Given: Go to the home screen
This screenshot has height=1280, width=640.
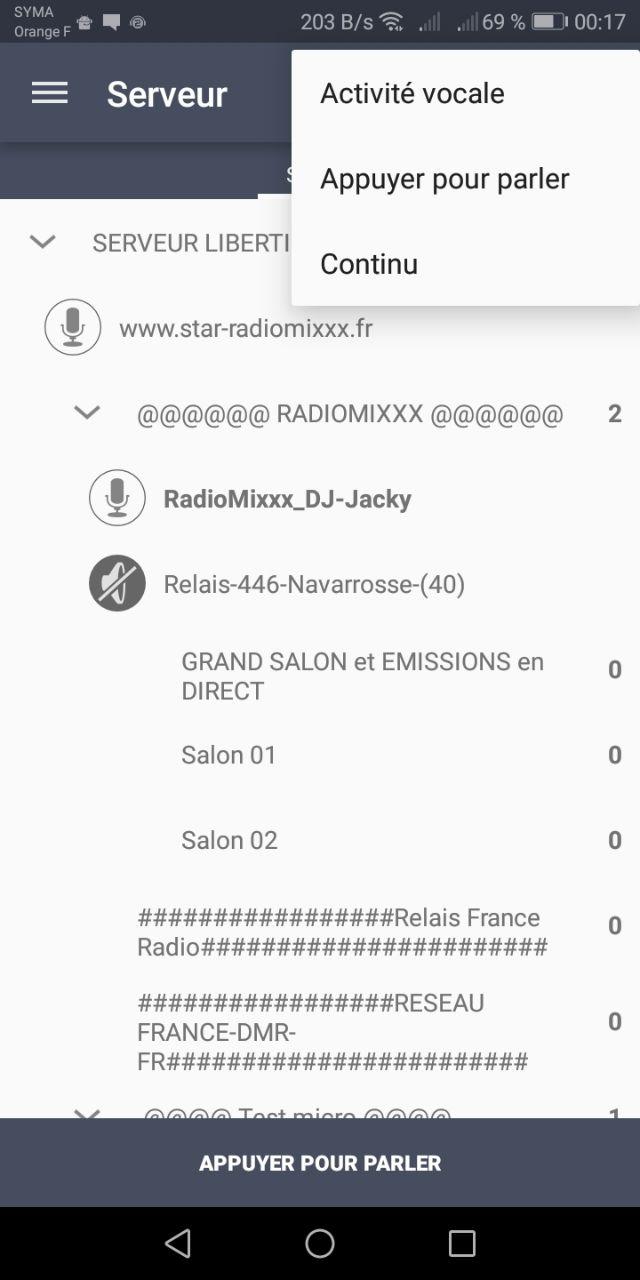Looking at the screenshot, I should click(320, 1243).
